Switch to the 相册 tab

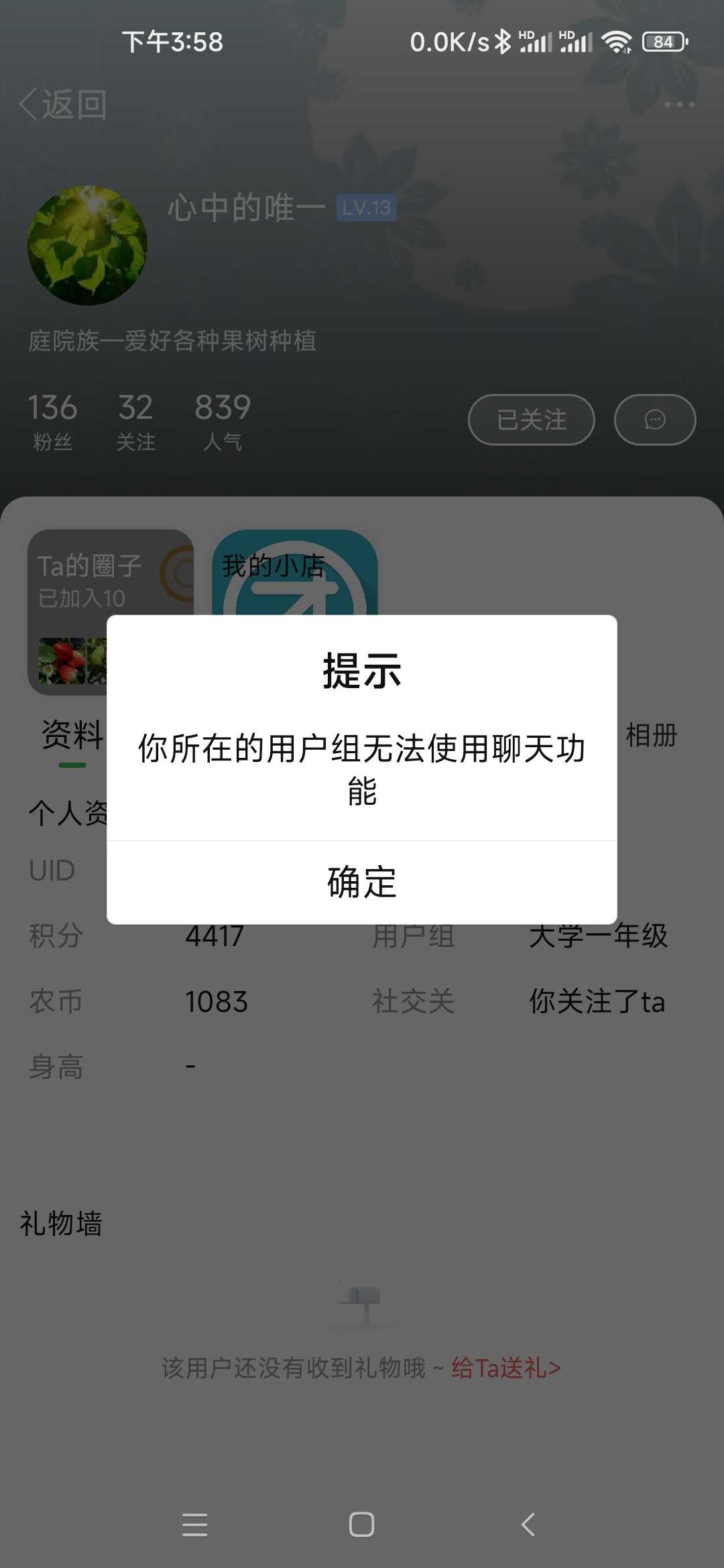pyautogui.click(x=651, y=736)
